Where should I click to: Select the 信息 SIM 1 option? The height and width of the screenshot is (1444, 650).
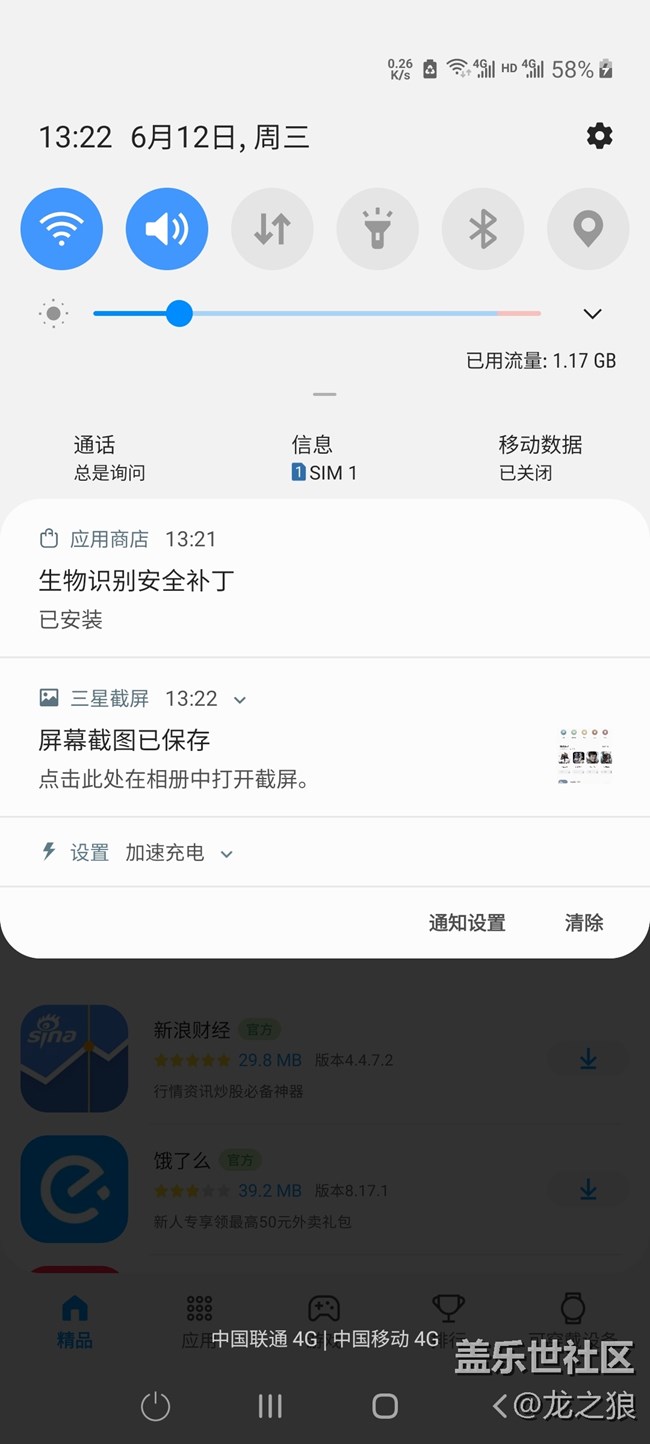pyautogui.click(x=324, y=458)
